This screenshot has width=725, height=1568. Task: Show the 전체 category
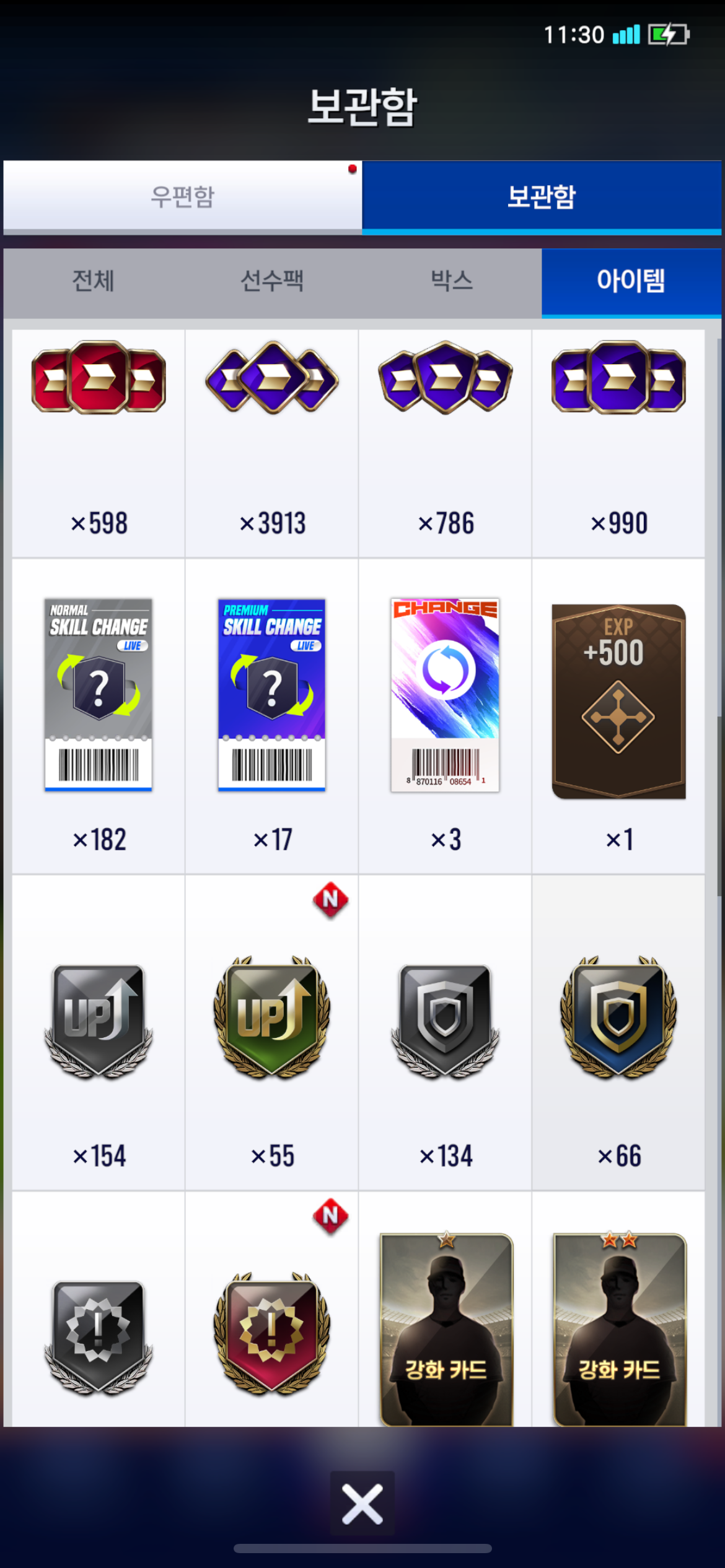point(93,282)
